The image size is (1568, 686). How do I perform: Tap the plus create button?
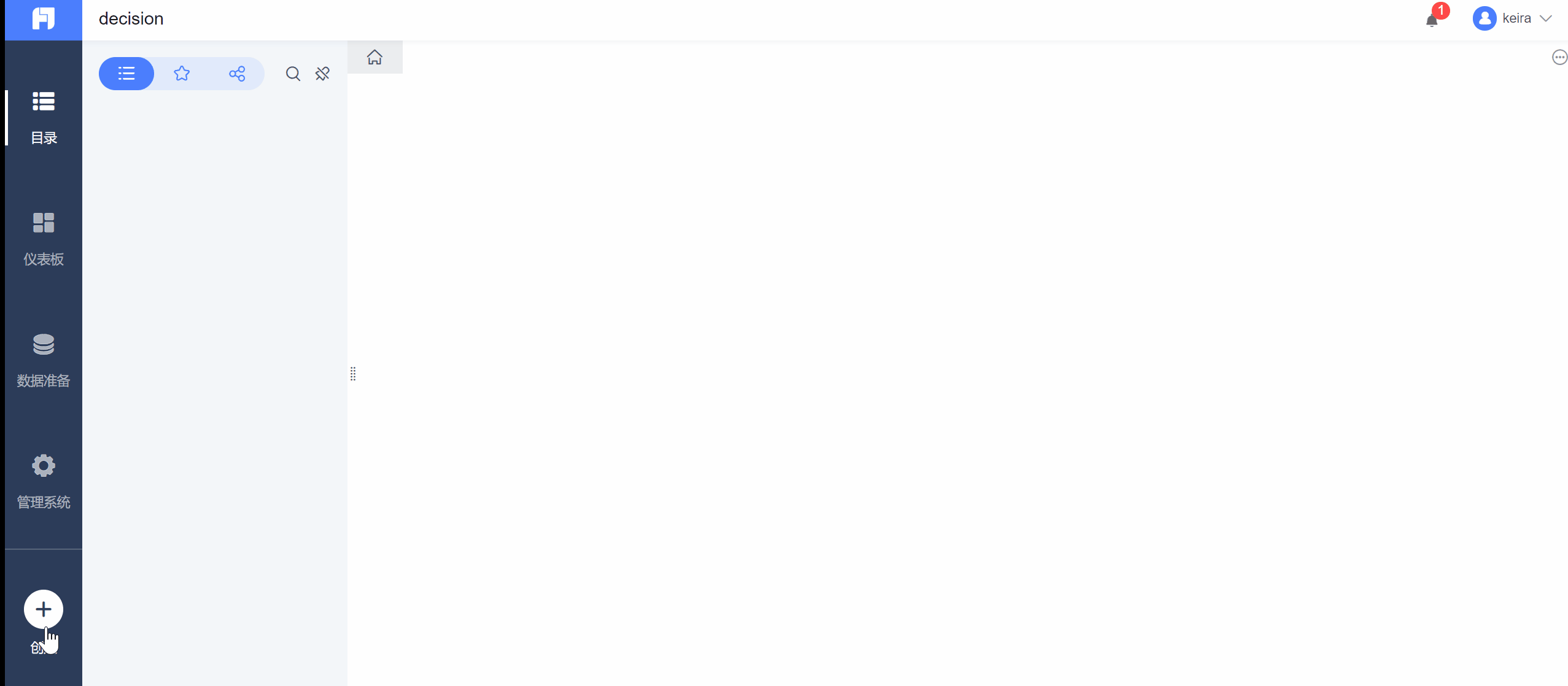pyautogui.click(x=43, y=609)
